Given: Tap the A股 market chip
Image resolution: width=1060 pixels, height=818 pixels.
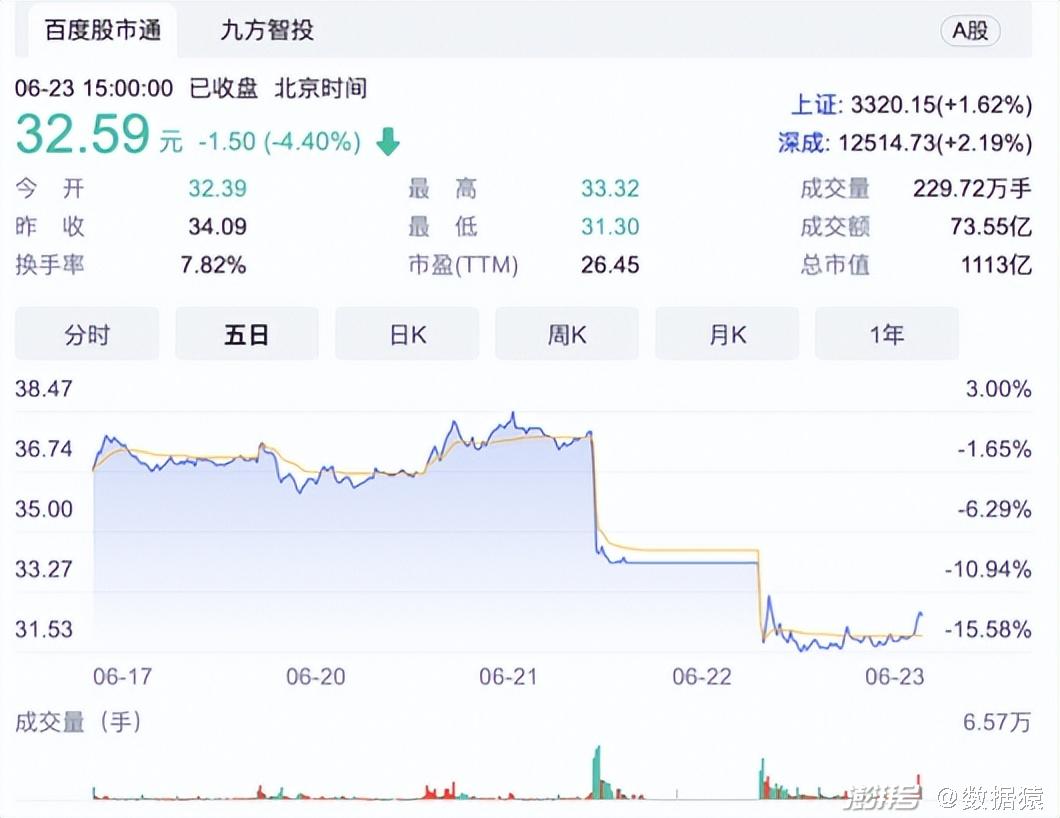Looking at the screenshot, I should click(969, 31).
